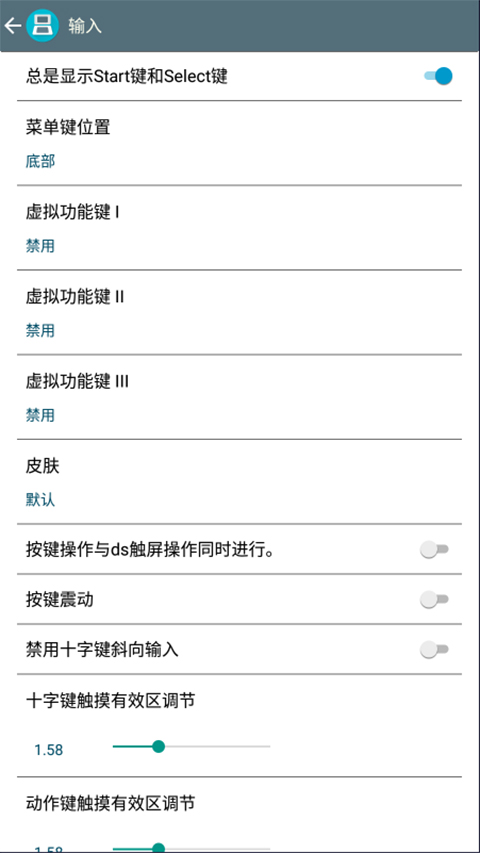This screenshot has height=853, width=480.
Task: Open 虚拟功能键 III setting
Action: 239,397
